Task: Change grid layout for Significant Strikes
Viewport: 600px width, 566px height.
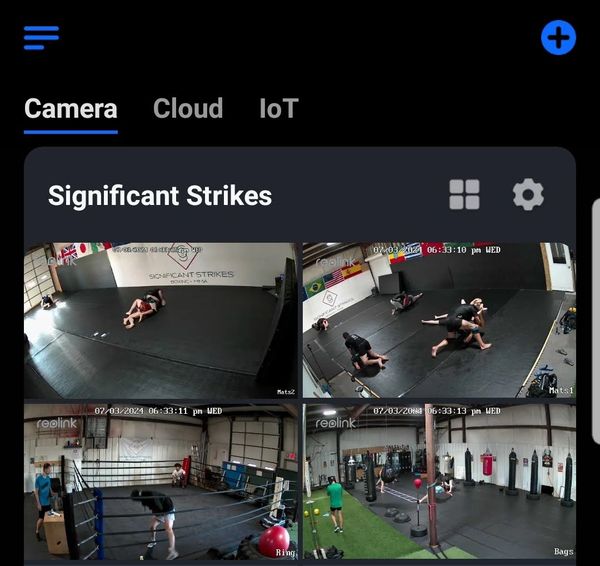Action: click(x=464, y=195)
